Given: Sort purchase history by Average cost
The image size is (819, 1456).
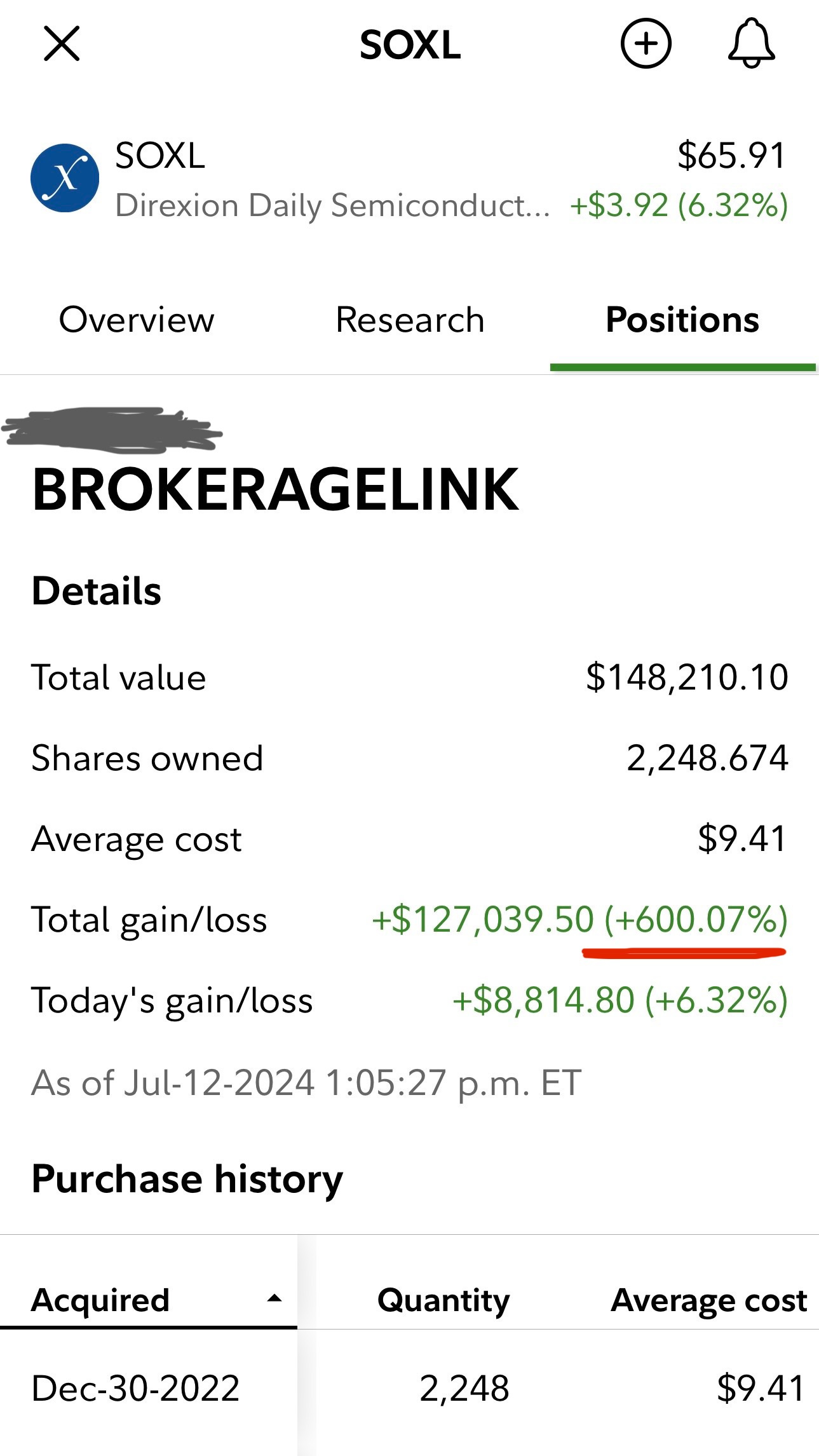Looking at the screenshot, I should (x=708, y=1299).
